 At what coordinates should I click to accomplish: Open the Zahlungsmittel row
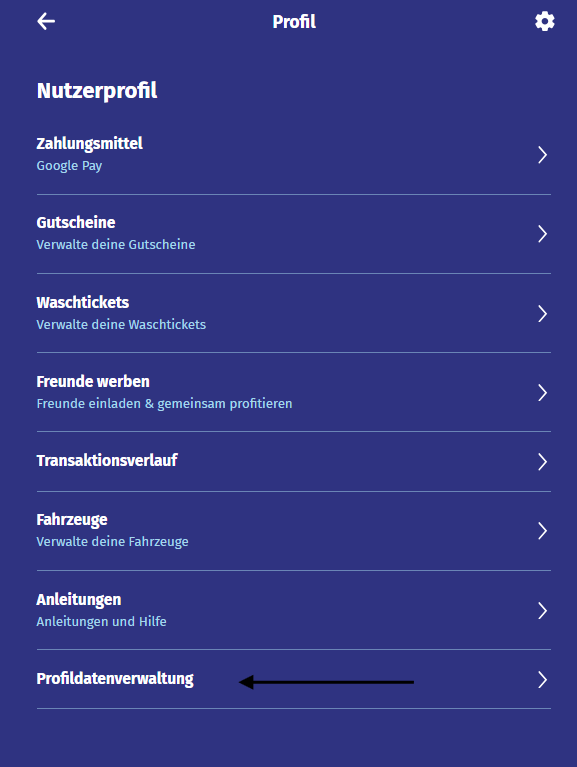coord(294,155)
